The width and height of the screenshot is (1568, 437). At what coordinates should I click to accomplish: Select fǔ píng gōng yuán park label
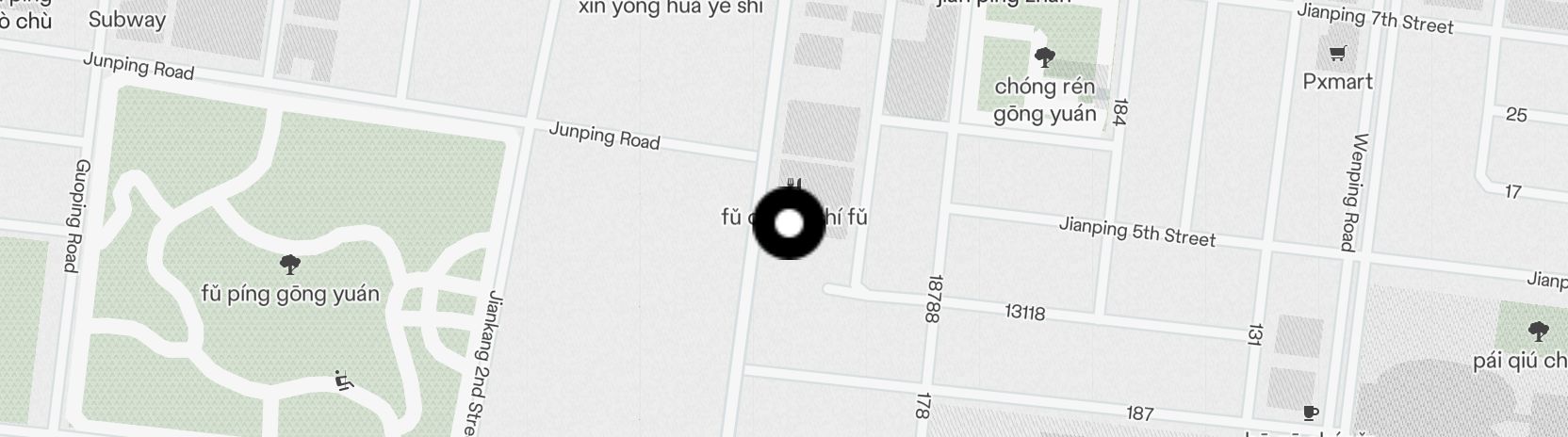coord(290,293)
